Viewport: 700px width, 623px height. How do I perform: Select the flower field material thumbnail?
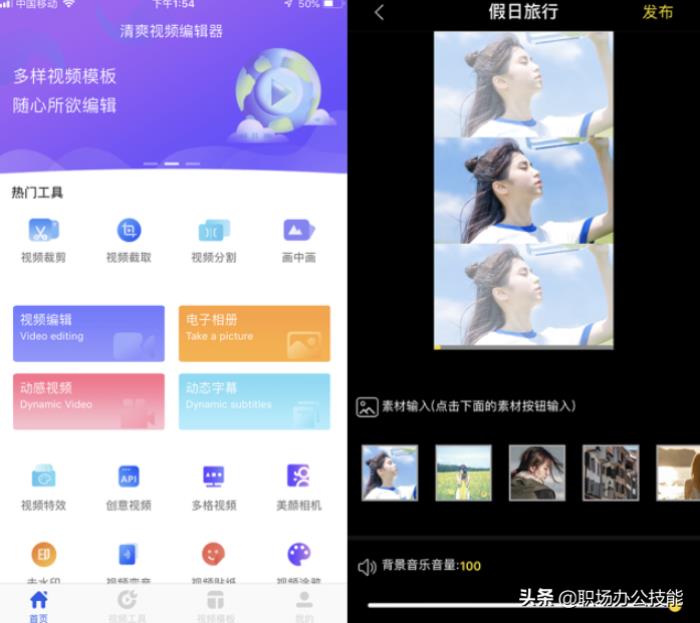pyautogui.click(x=463, y=473)
